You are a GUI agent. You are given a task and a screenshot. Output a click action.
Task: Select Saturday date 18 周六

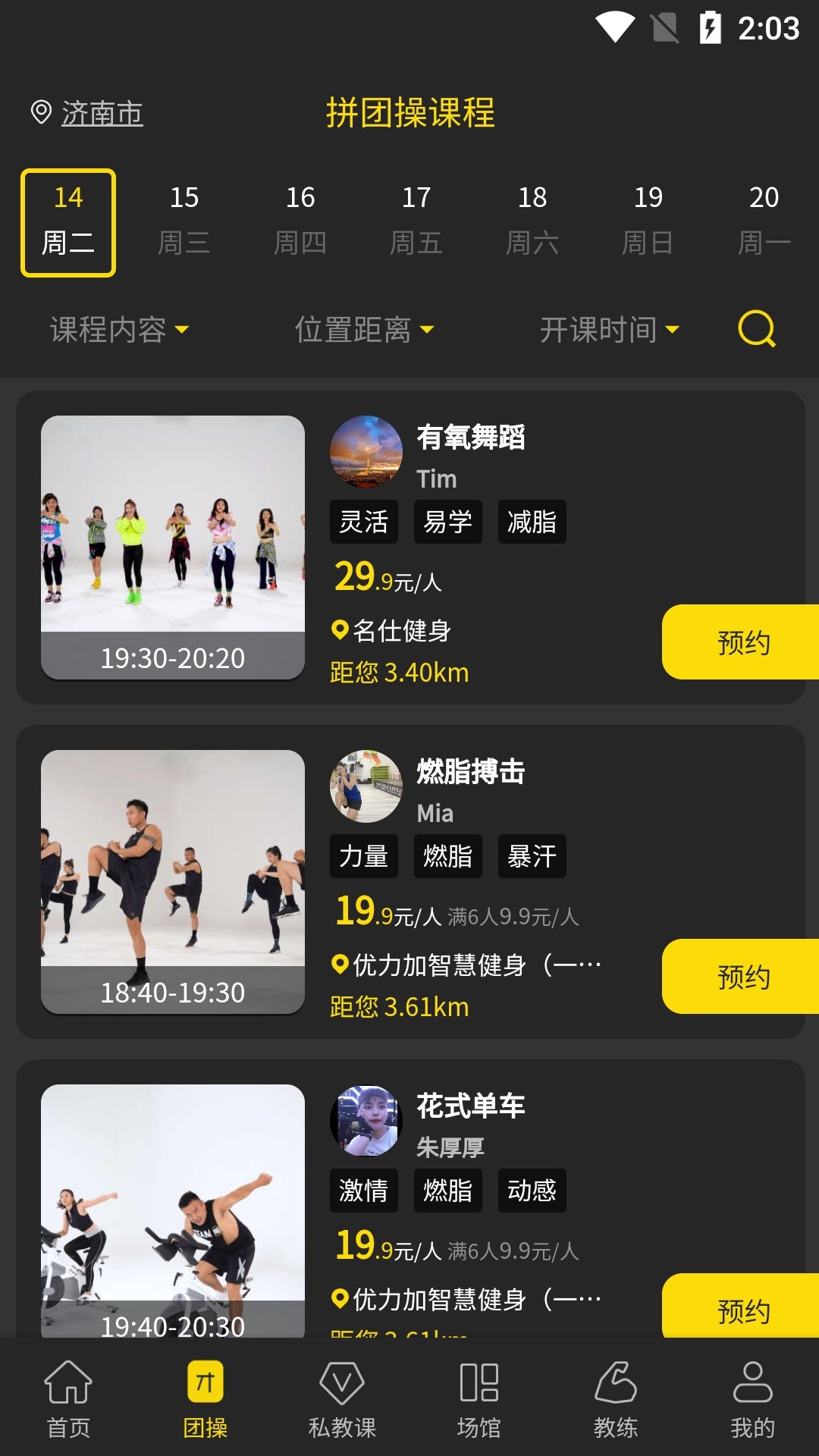532,220
